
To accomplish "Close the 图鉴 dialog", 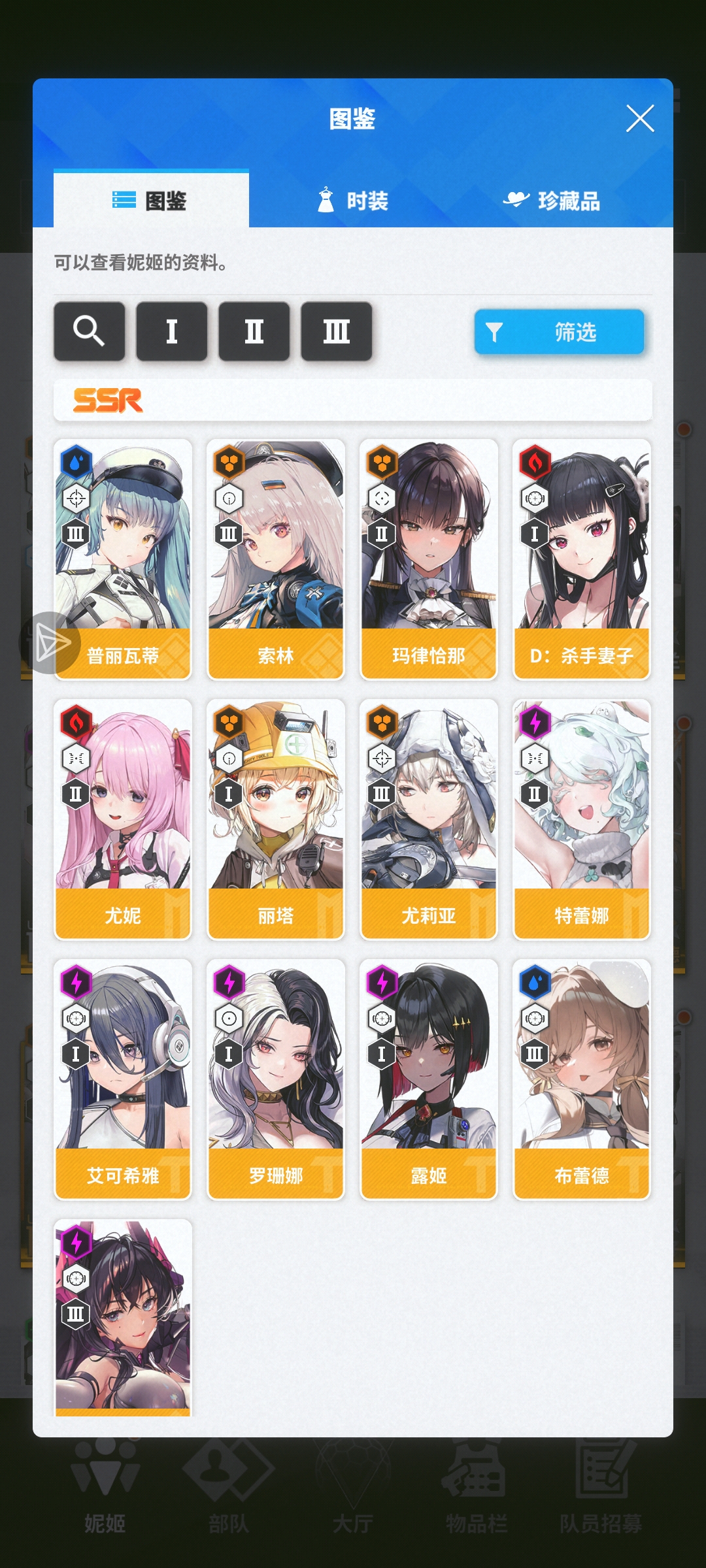I will (x=639, y=119).
